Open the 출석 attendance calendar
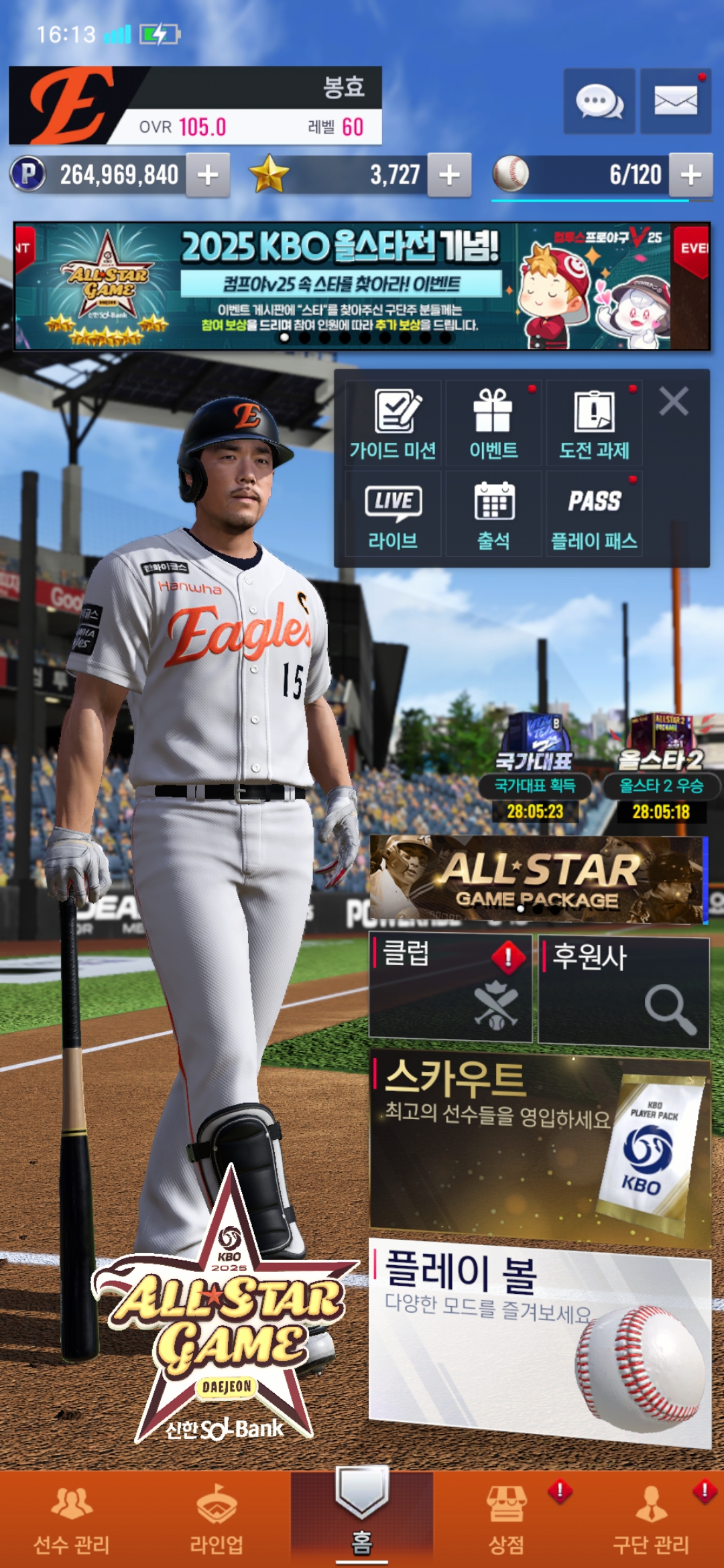 (493, 515)
